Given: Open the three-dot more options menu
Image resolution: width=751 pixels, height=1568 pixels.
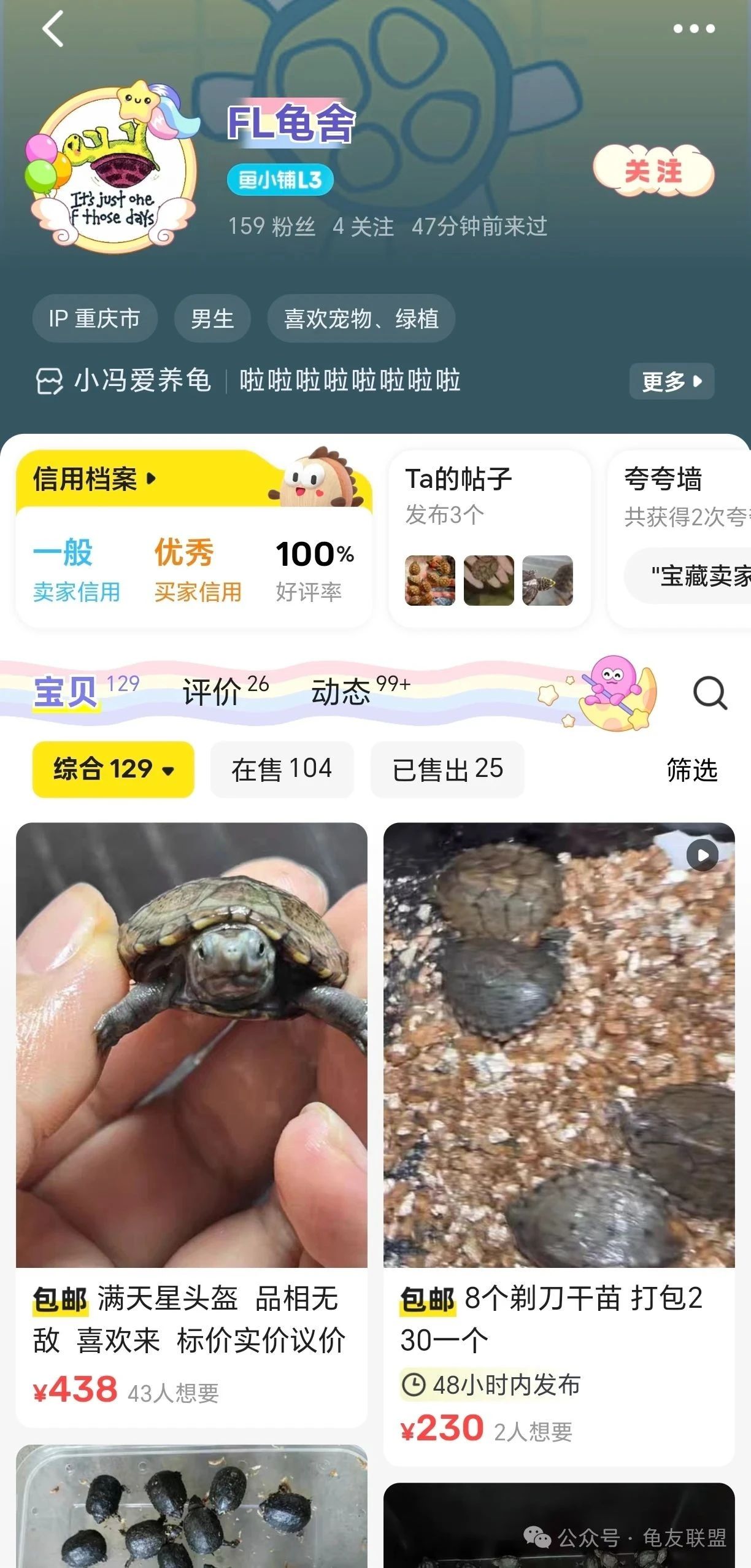Looking at the screenshot, I should click(x=694, y=28).
